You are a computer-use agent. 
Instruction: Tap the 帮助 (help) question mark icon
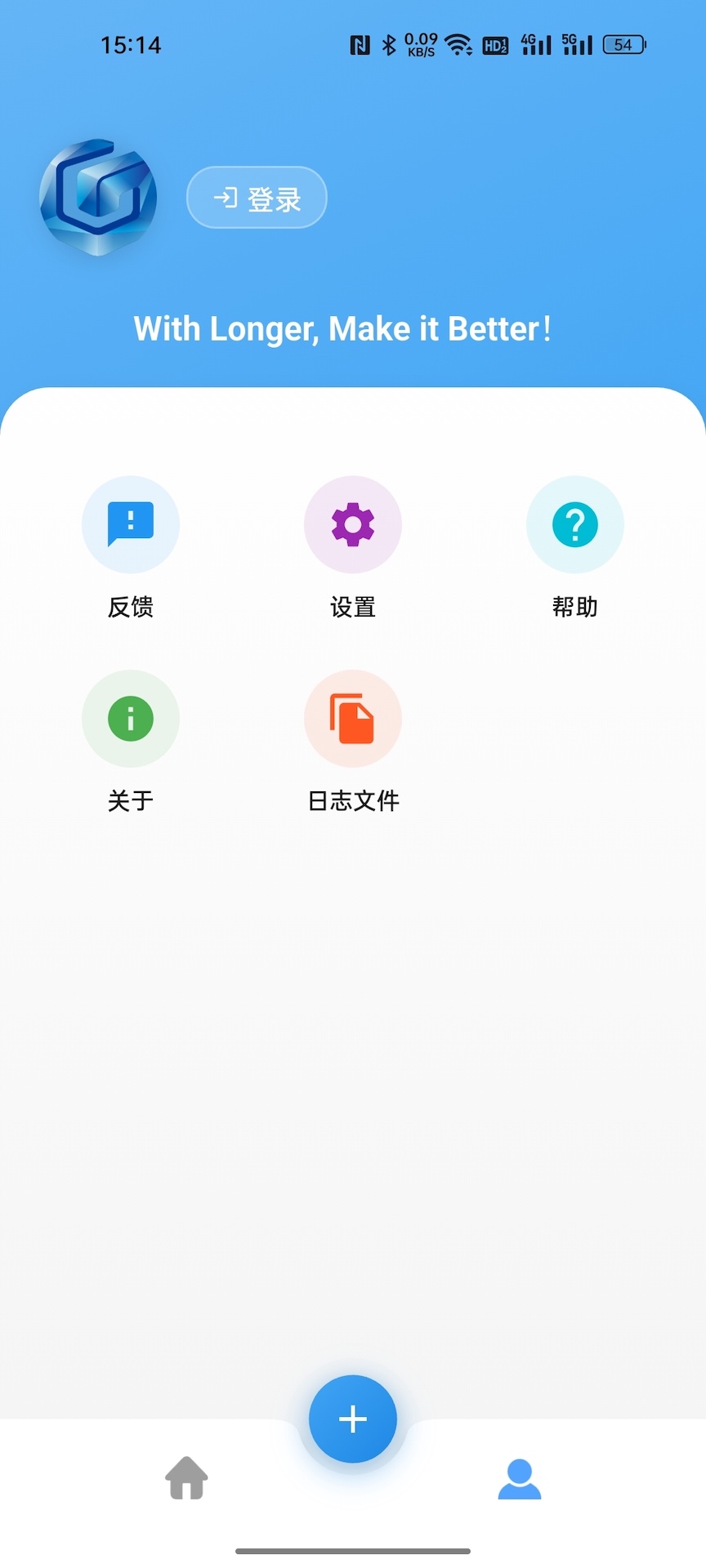click(574, 524)
